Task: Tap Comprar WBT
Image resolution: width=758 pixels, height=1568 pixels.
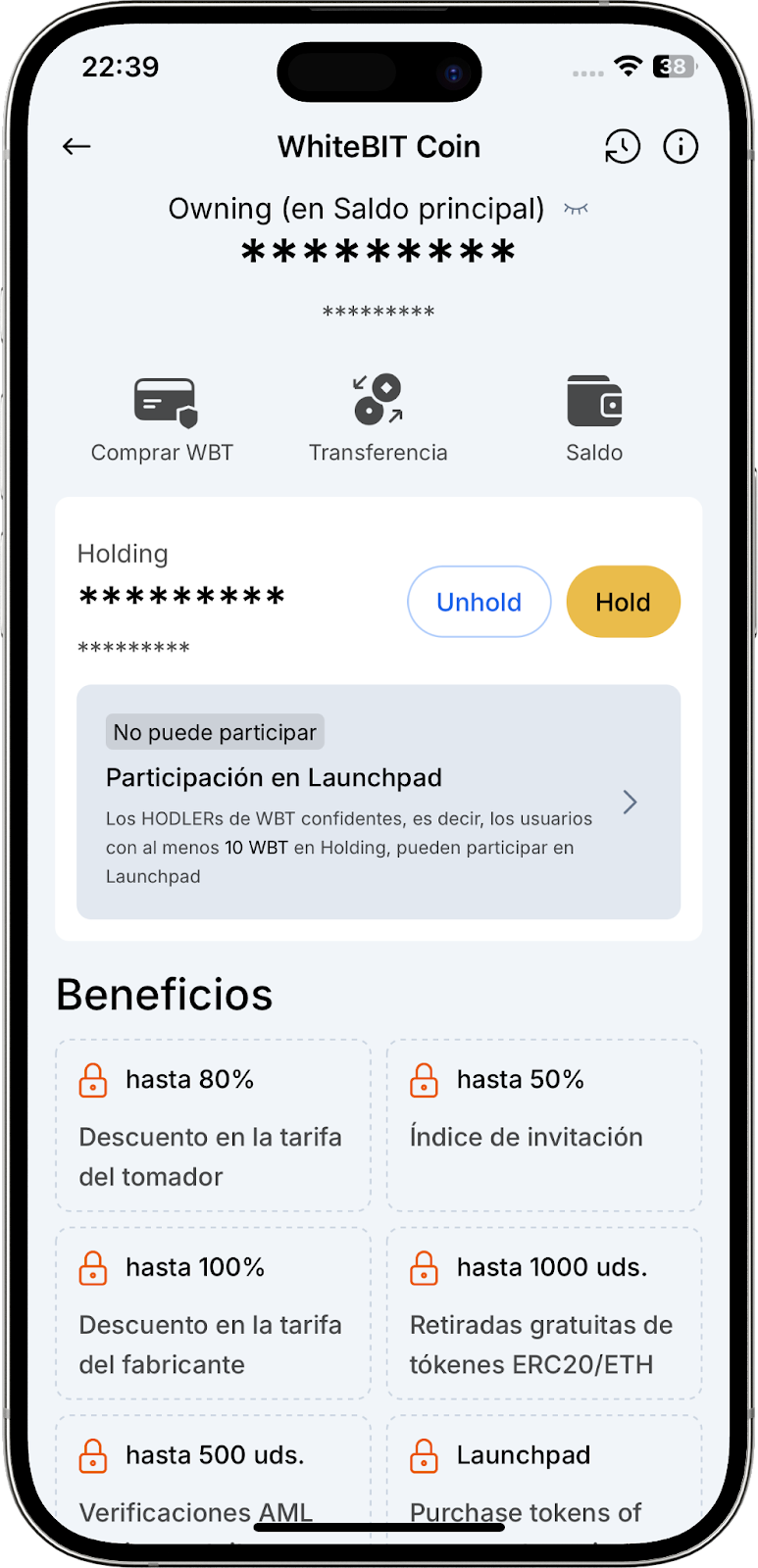Action: click(x=163, y=418)
